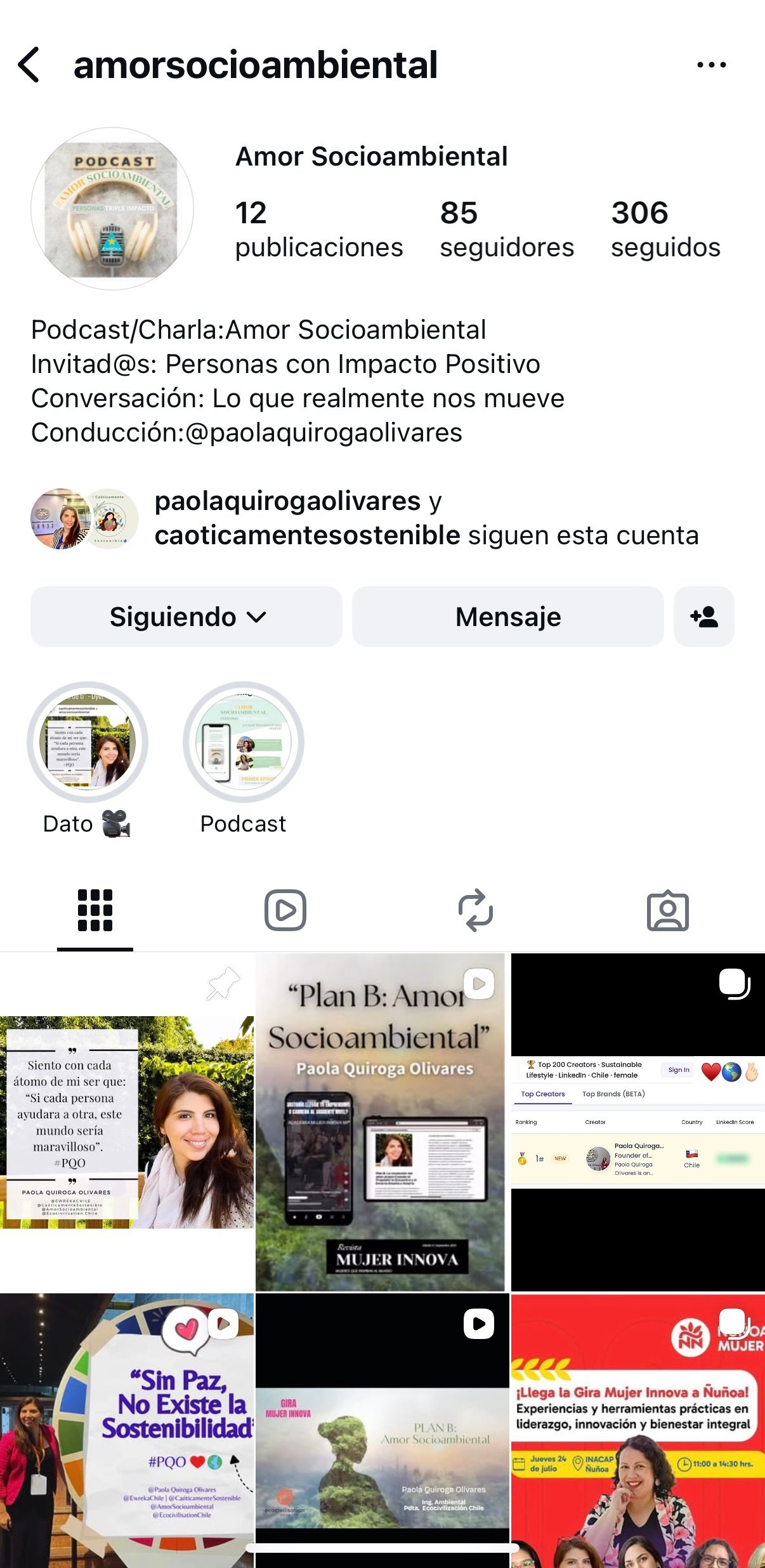Open the pinned quote post by Paola Quiroga
765x1568 pixels.
tap(127, 1121)
